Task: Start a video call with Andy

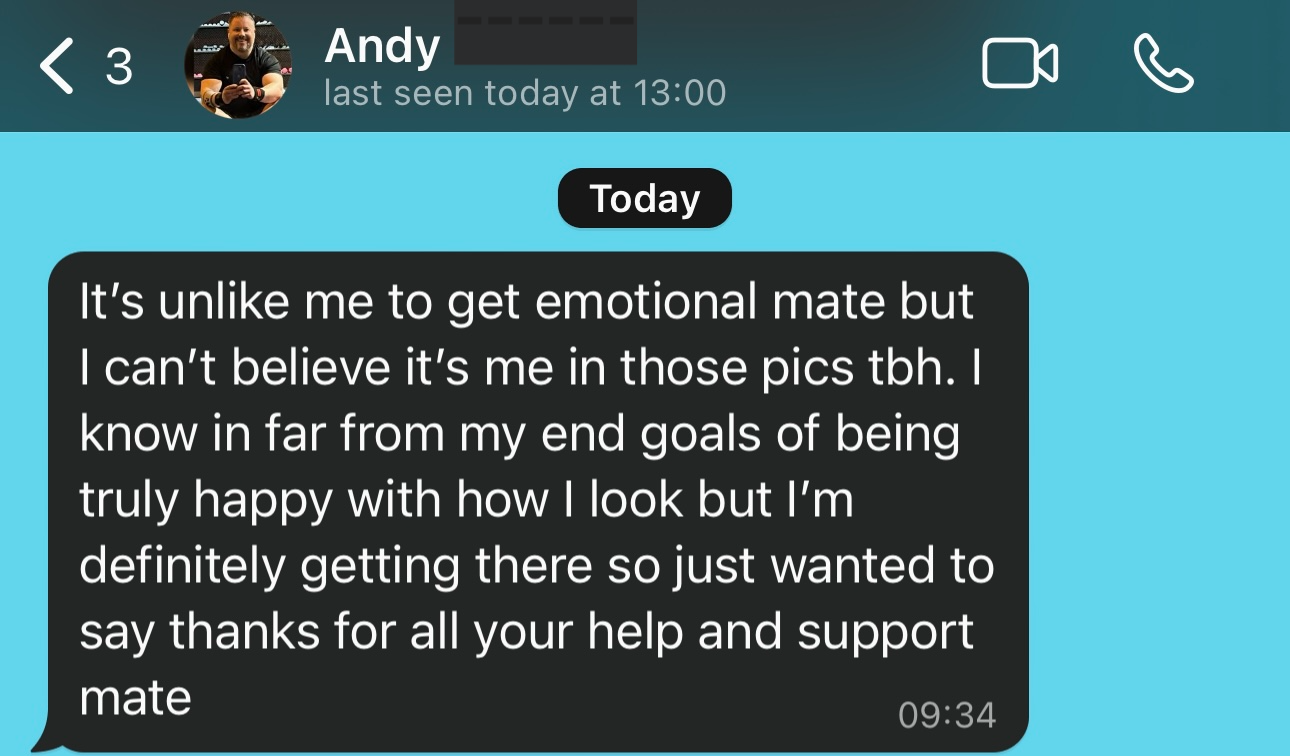Action: [x=1020, y=65]
